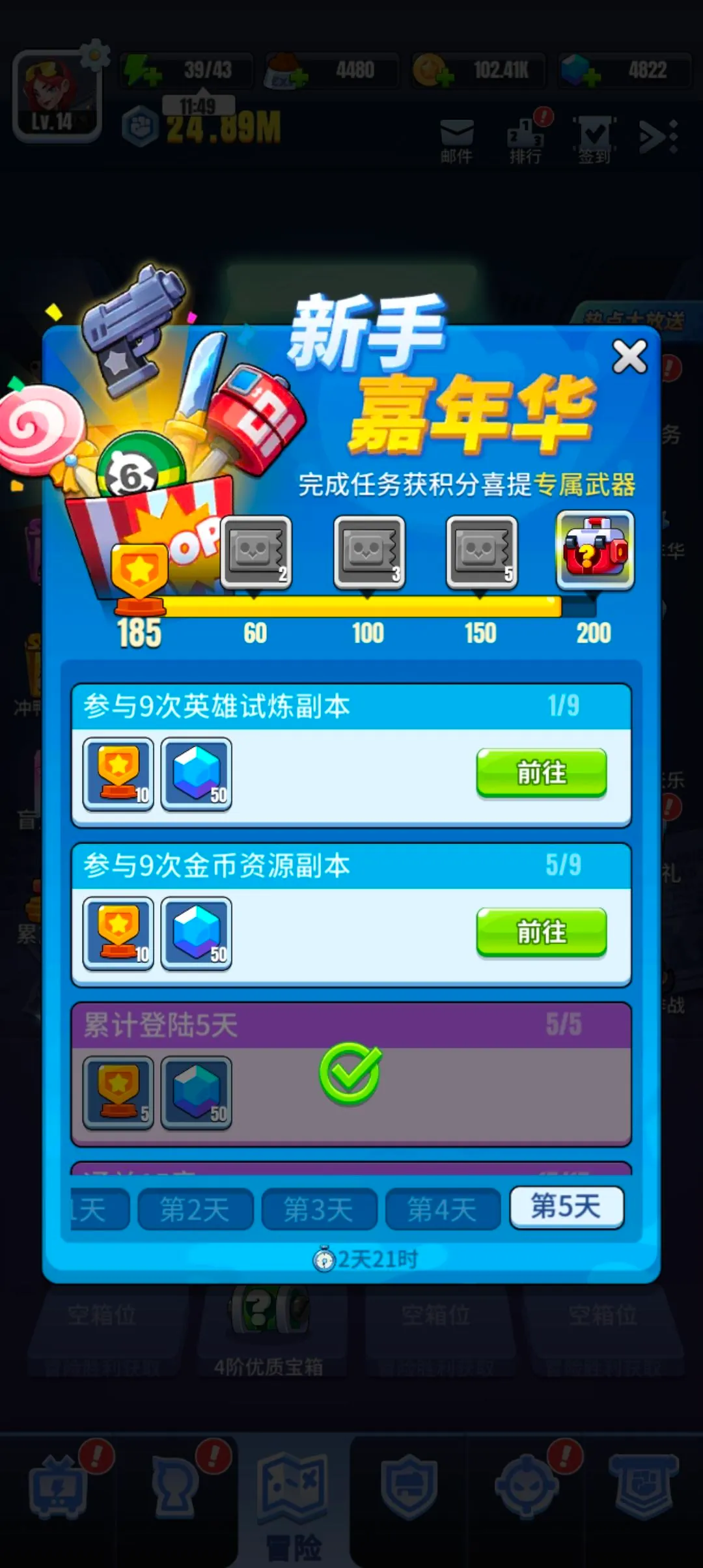
Task: Click 前往 on the coin dungeon task
Action: (x=540, y=932)
